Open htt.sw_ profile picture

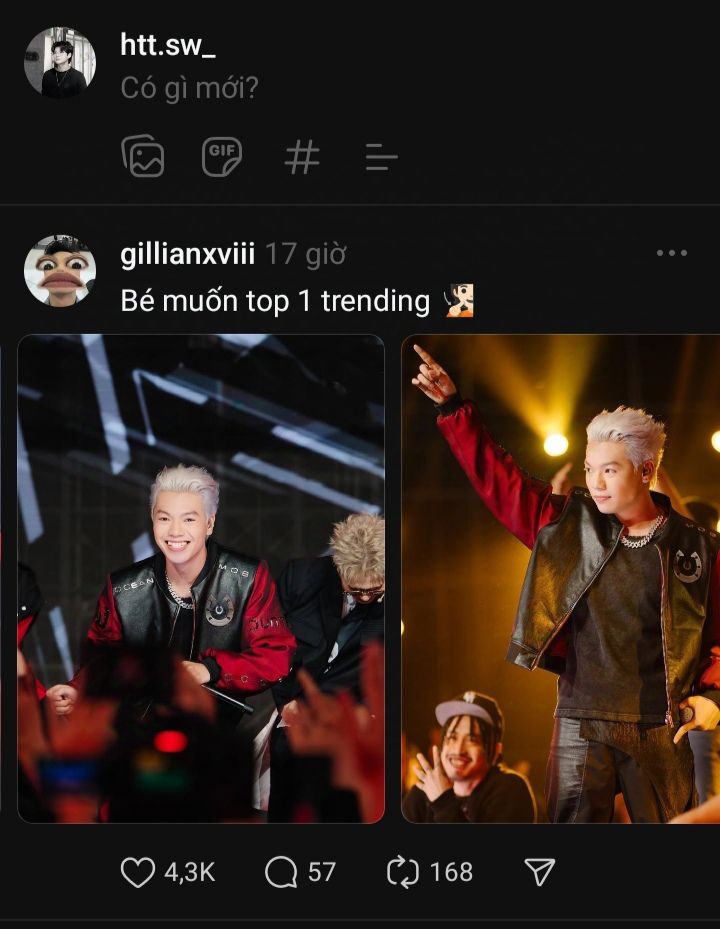[x=60, y=63]
